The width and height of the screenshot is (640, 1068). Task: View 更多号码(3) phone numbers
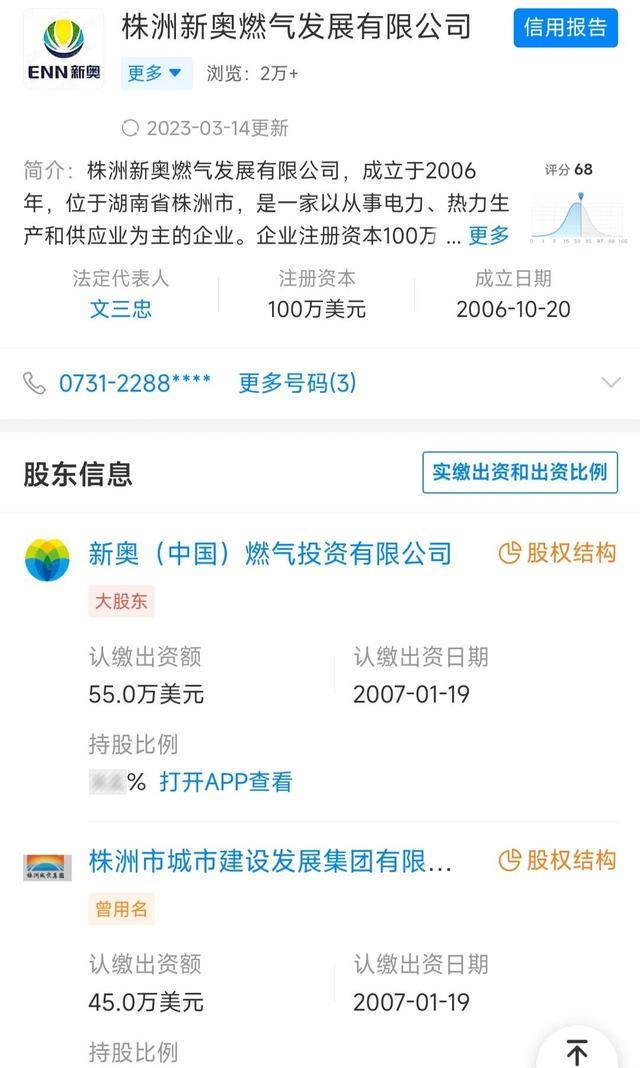coord(297,383)
